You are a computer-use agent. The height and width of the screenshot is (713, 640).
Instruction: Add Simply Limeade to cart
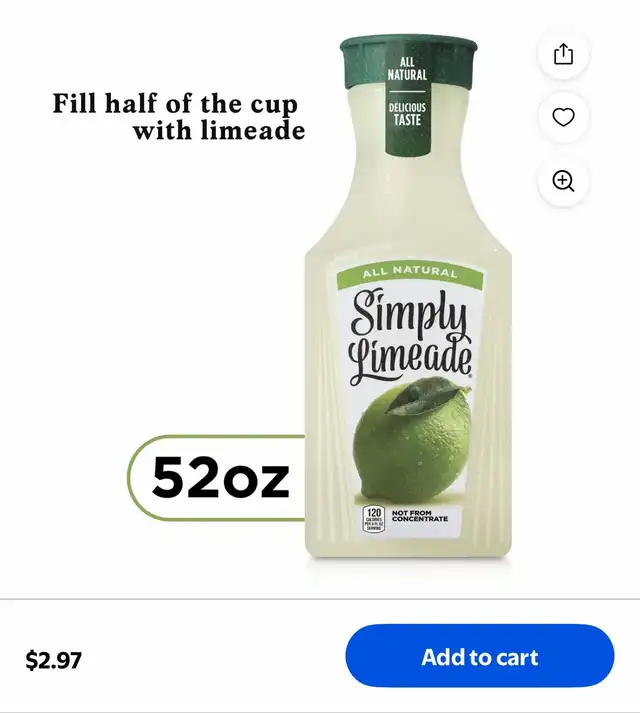pyautogui.click(x=479, y=657)
